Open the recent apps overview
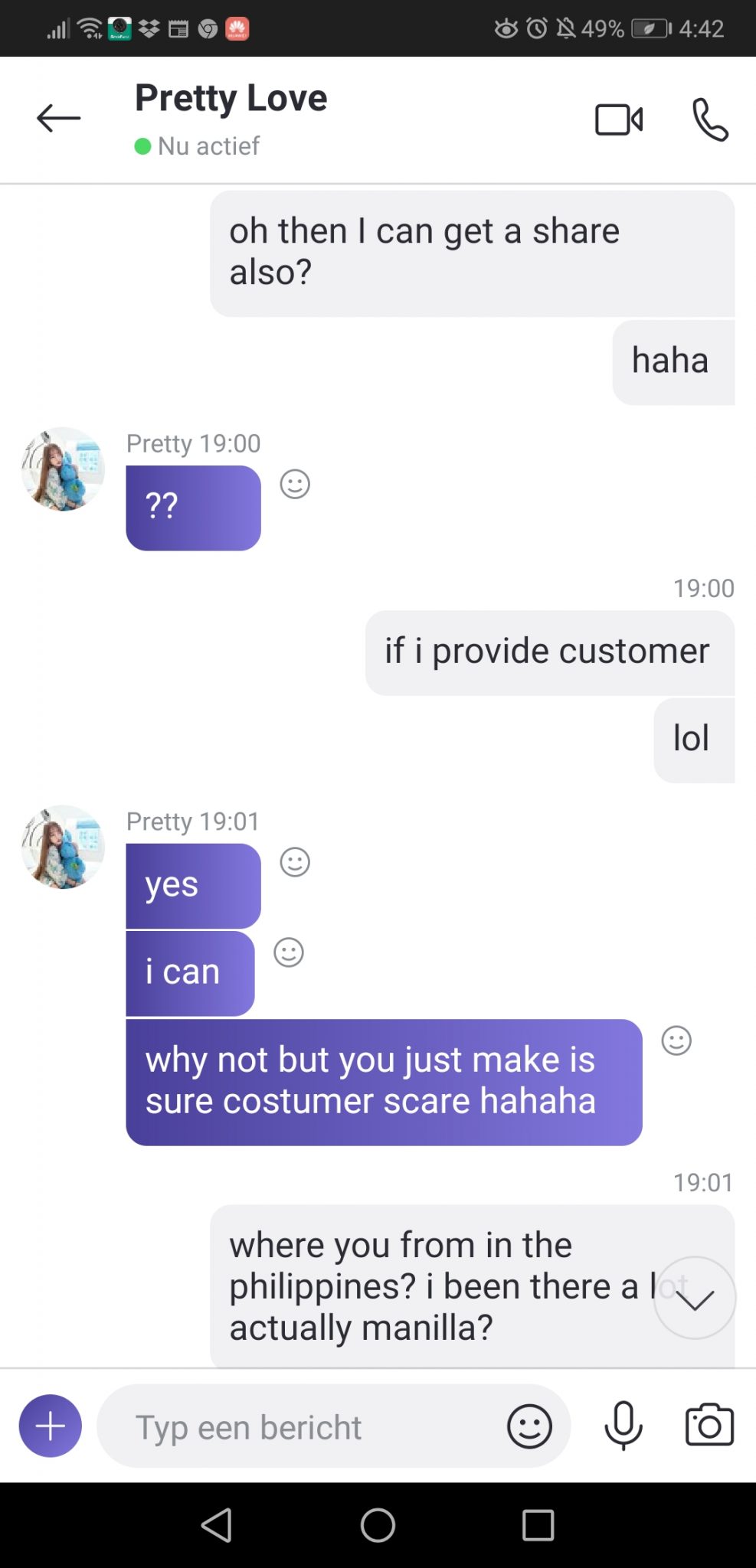The image size is (756, 1568). [x=538, y=1525]
